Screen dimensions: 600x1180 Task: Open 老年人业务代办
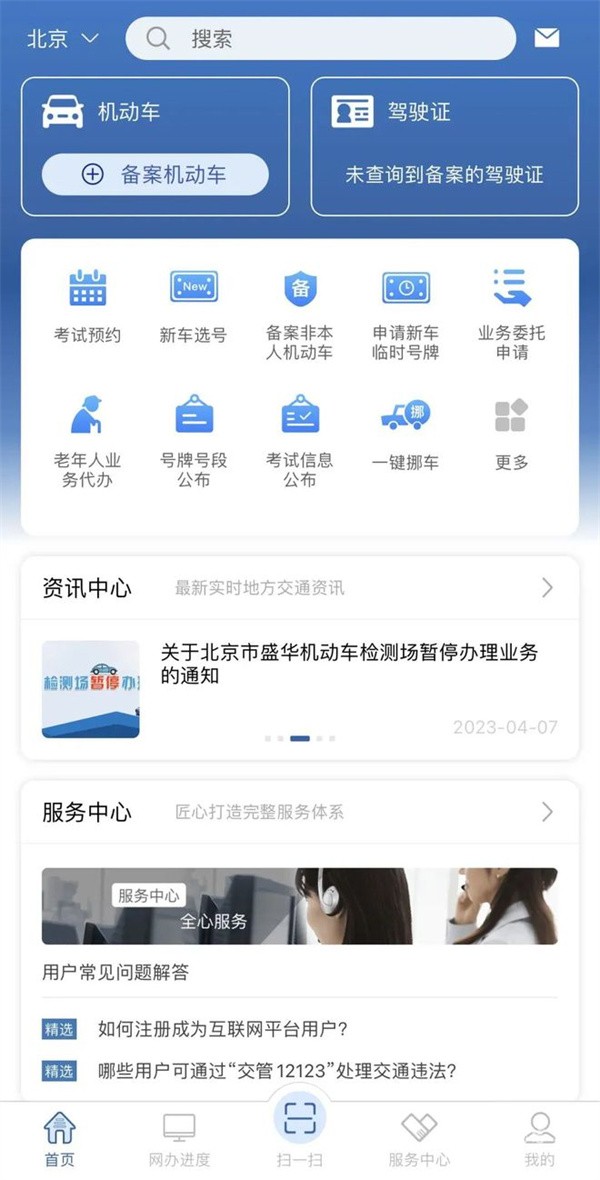[x=88, y=441]
